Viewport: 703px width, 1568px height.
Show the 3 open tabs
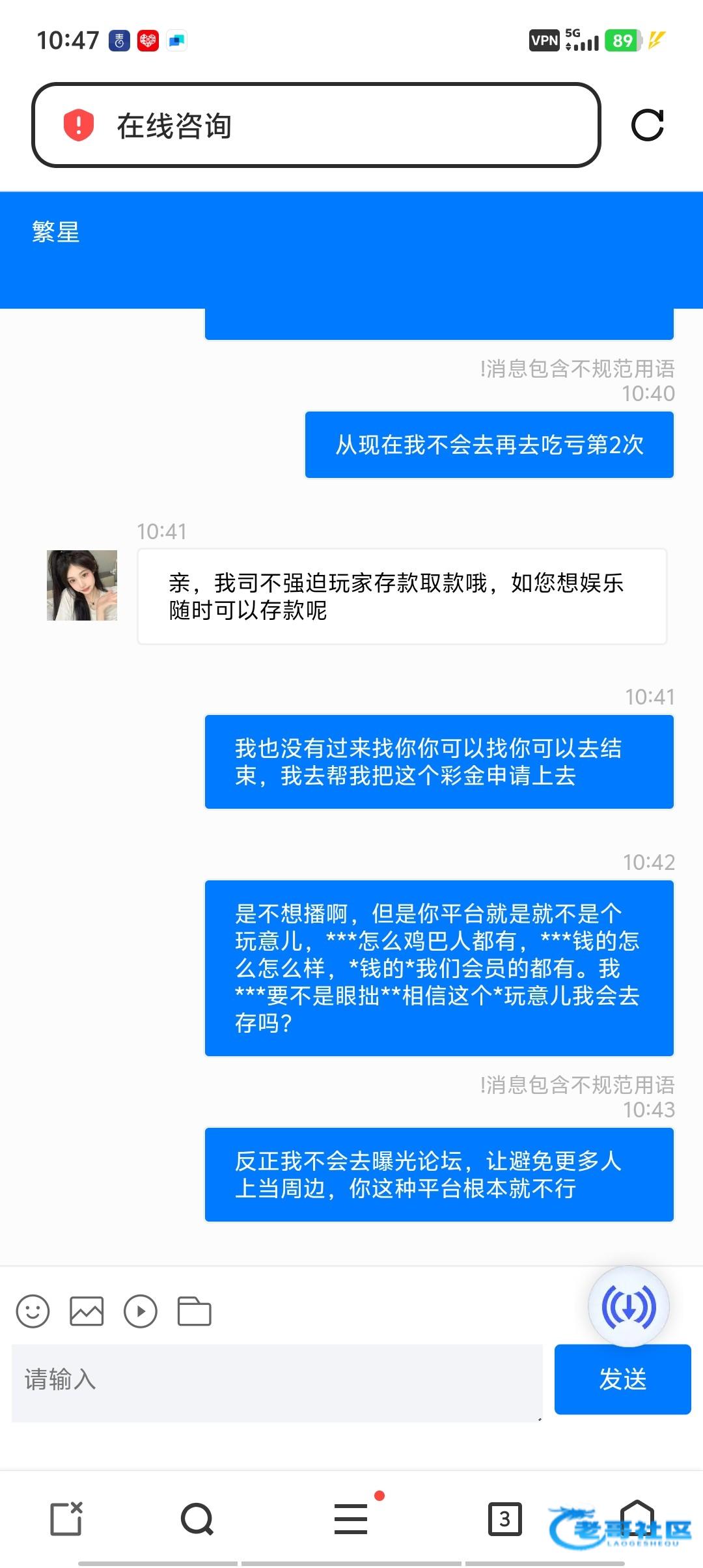point(504,1519)
